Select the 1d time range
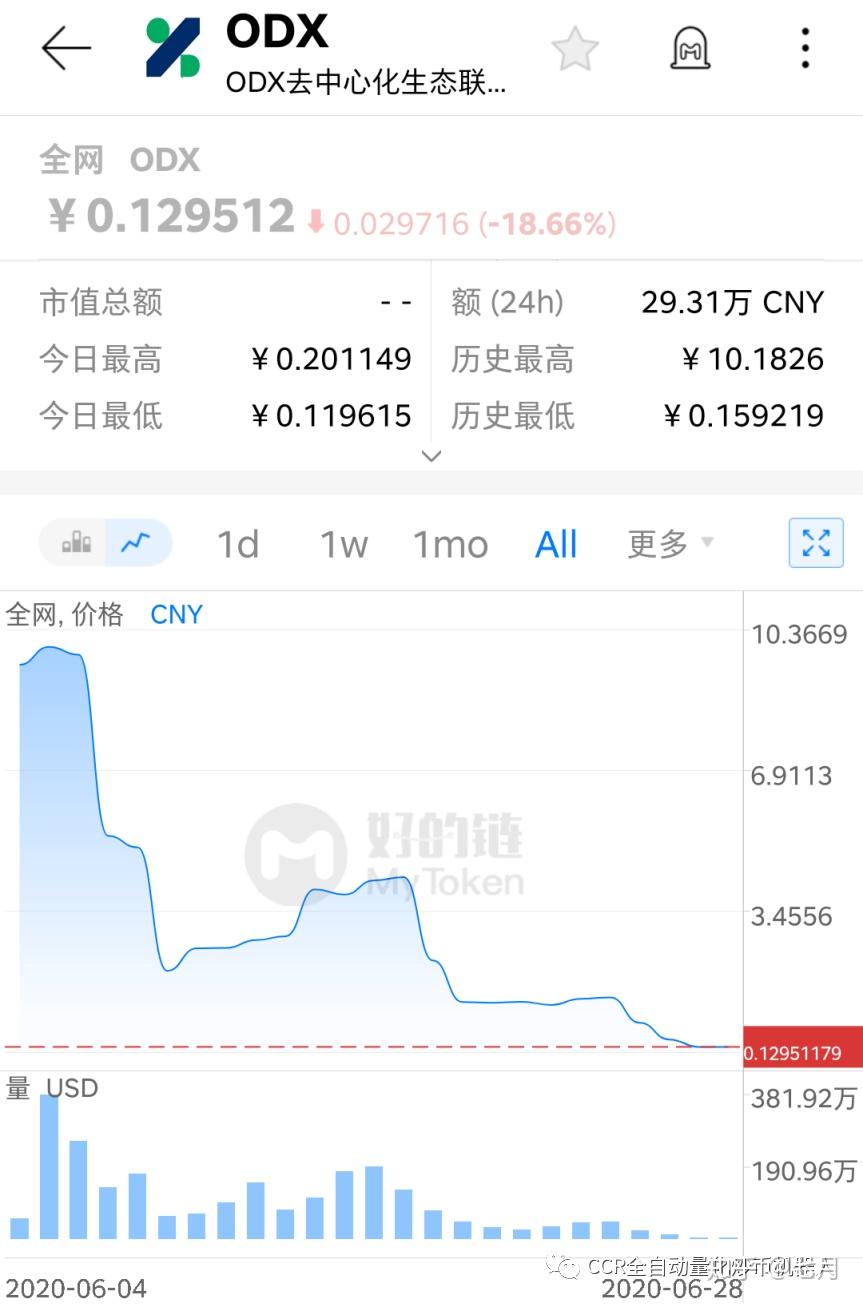 (x=238, y=544)
